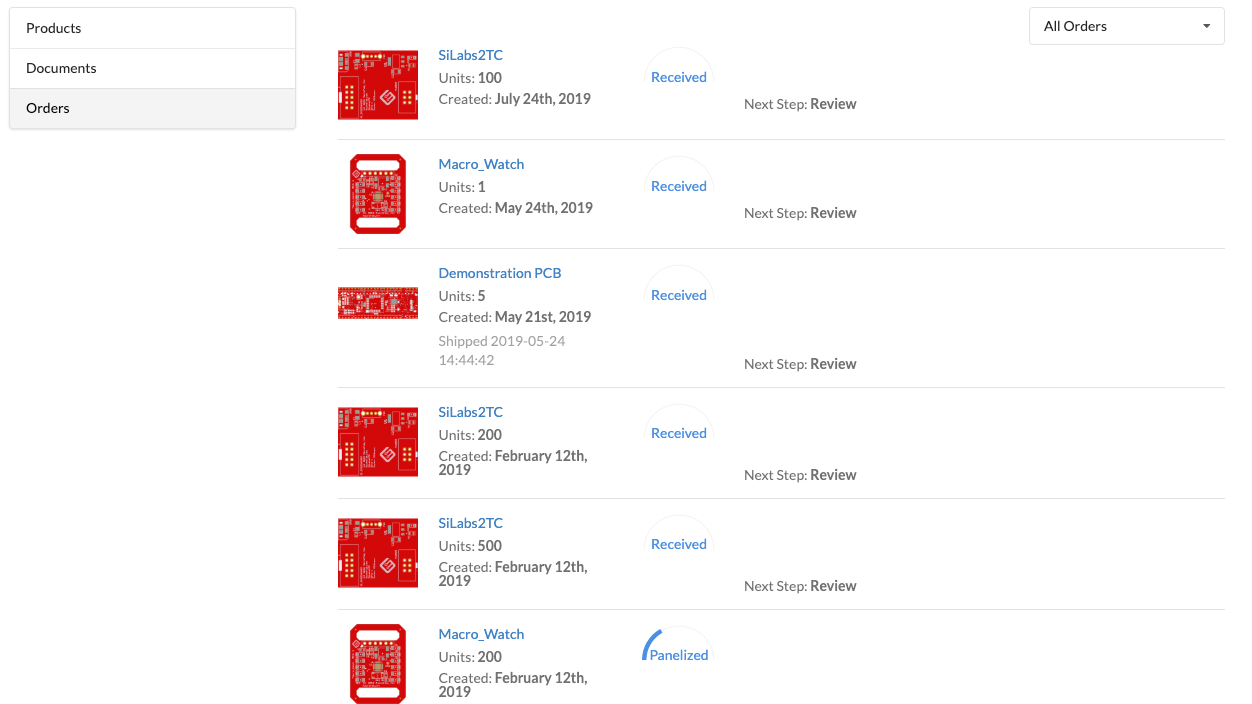Image resolution: width=1252 pixels, height=704 pixels.
Task: Expand the All Orders filter dropdown
Action: point(1126,26)
